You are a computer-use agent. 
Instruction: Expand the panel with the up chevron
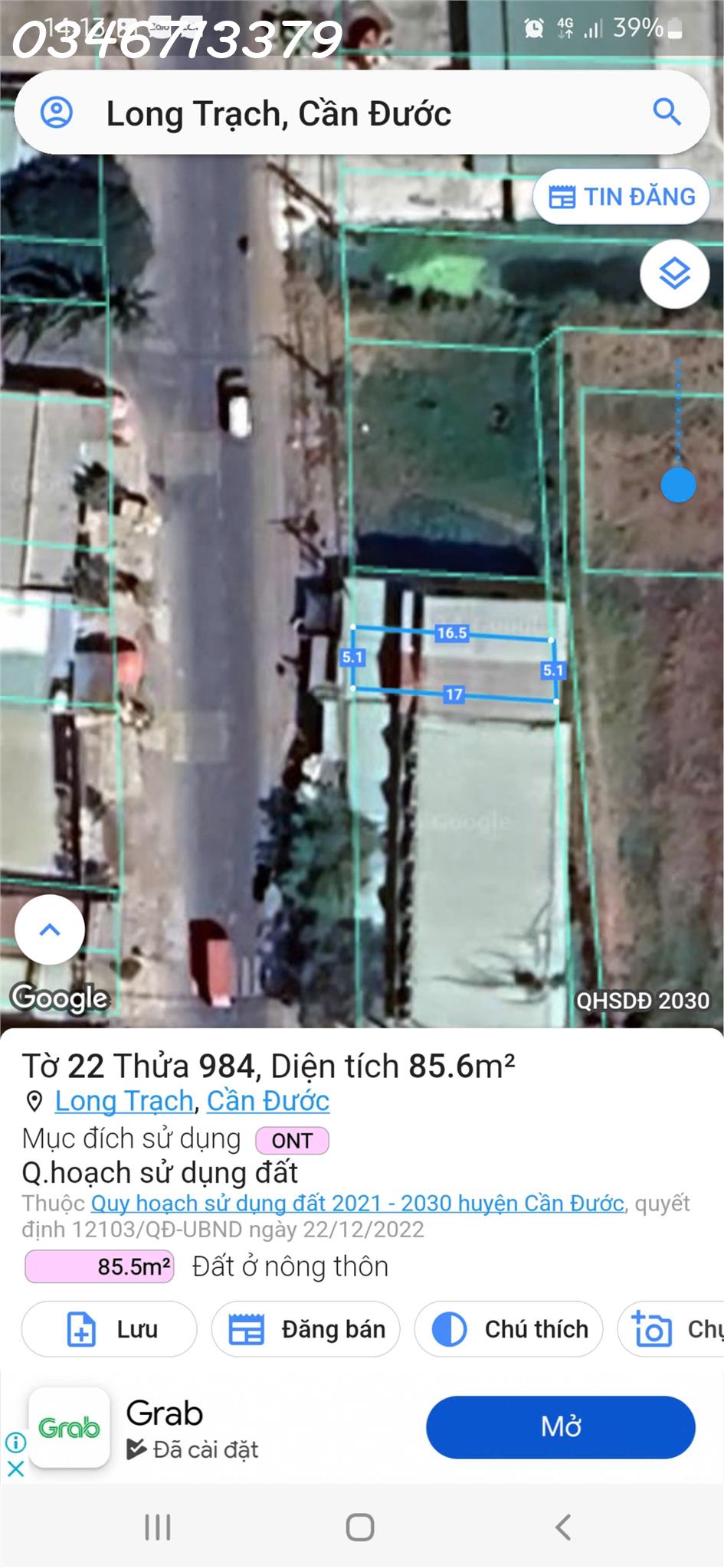(x=50, y=929)
